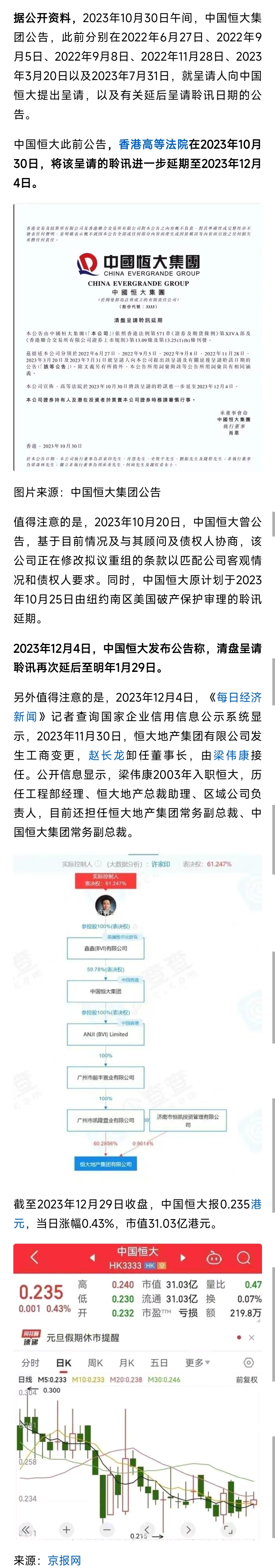Image resolution: width=275 pixels, height=1568 pixels.
Task: View the 中国恒大集团 announcement image
Action: pyautogui.click(x=138, y=338)
